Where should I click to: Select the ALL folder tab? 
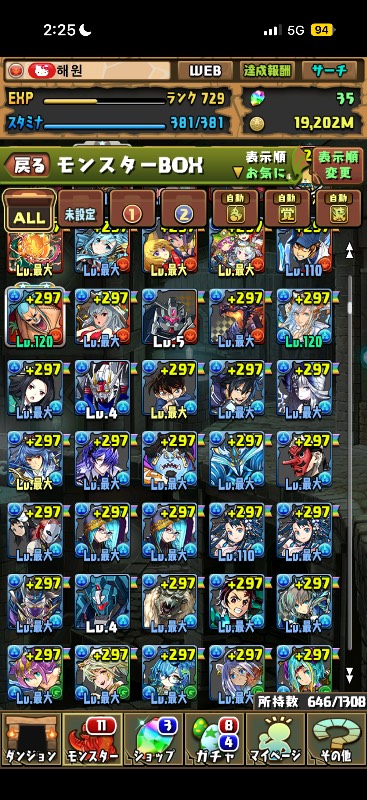(29, 210)
